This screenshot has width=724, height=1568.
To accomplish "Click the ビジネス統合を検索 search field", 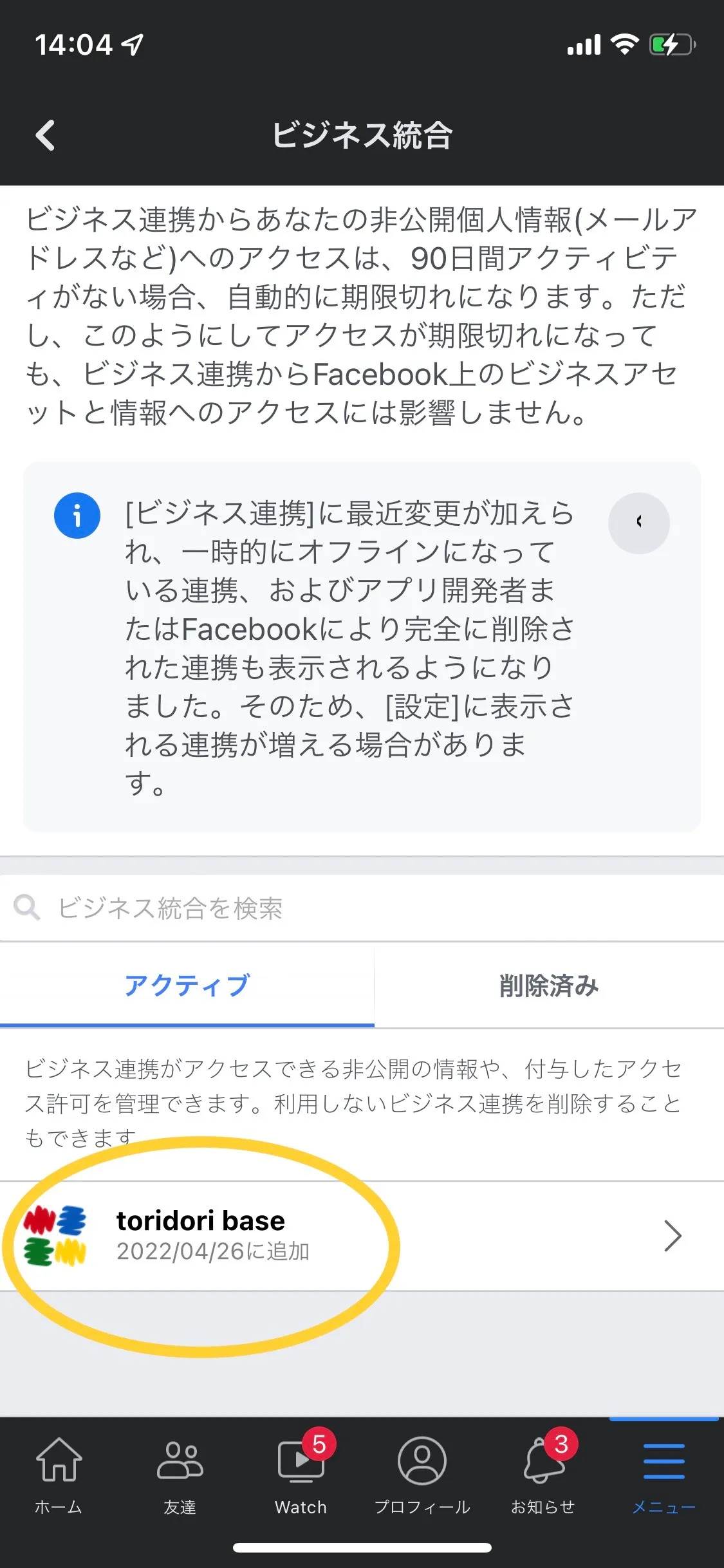I will click(257, 908).
